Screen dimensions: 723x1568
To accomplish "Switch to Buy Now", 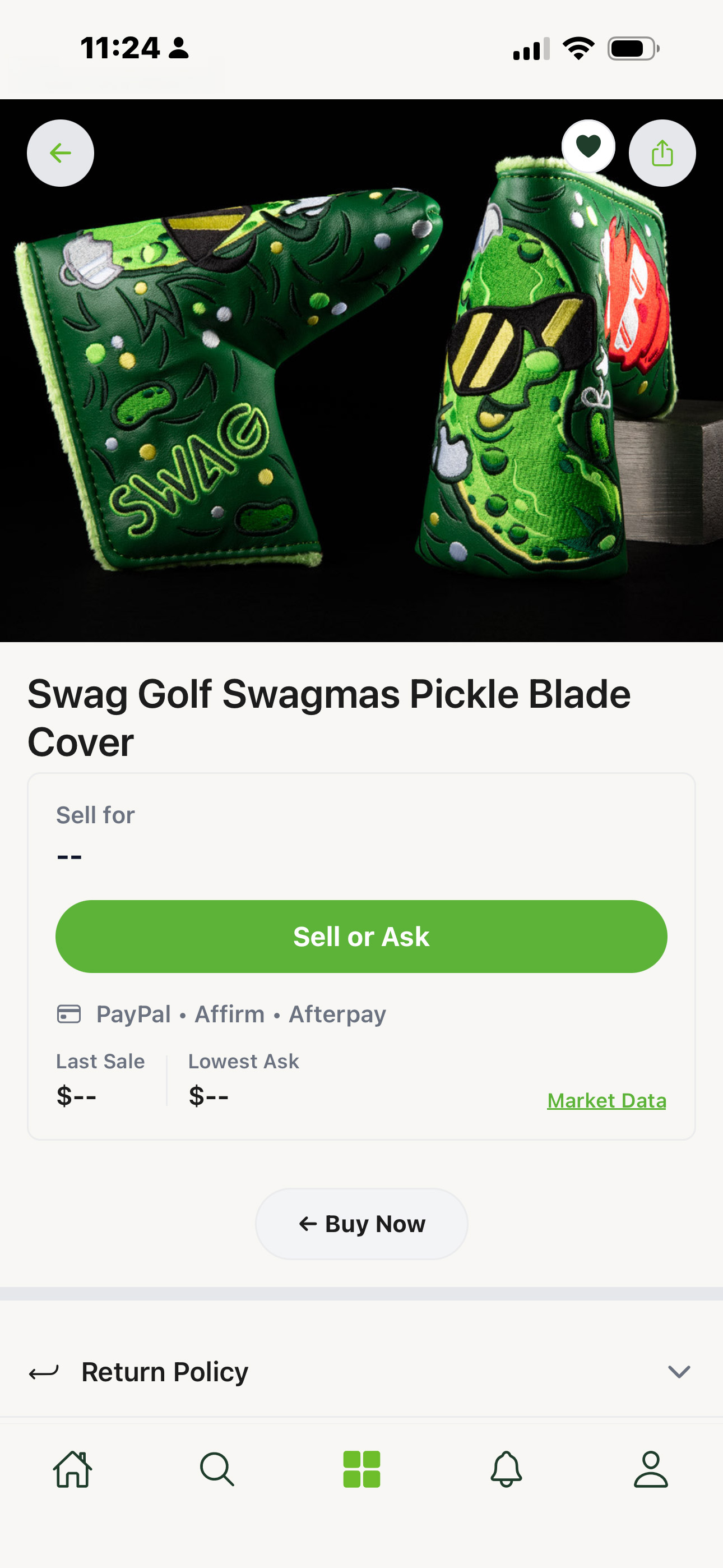I will (x=361, y=1224).
